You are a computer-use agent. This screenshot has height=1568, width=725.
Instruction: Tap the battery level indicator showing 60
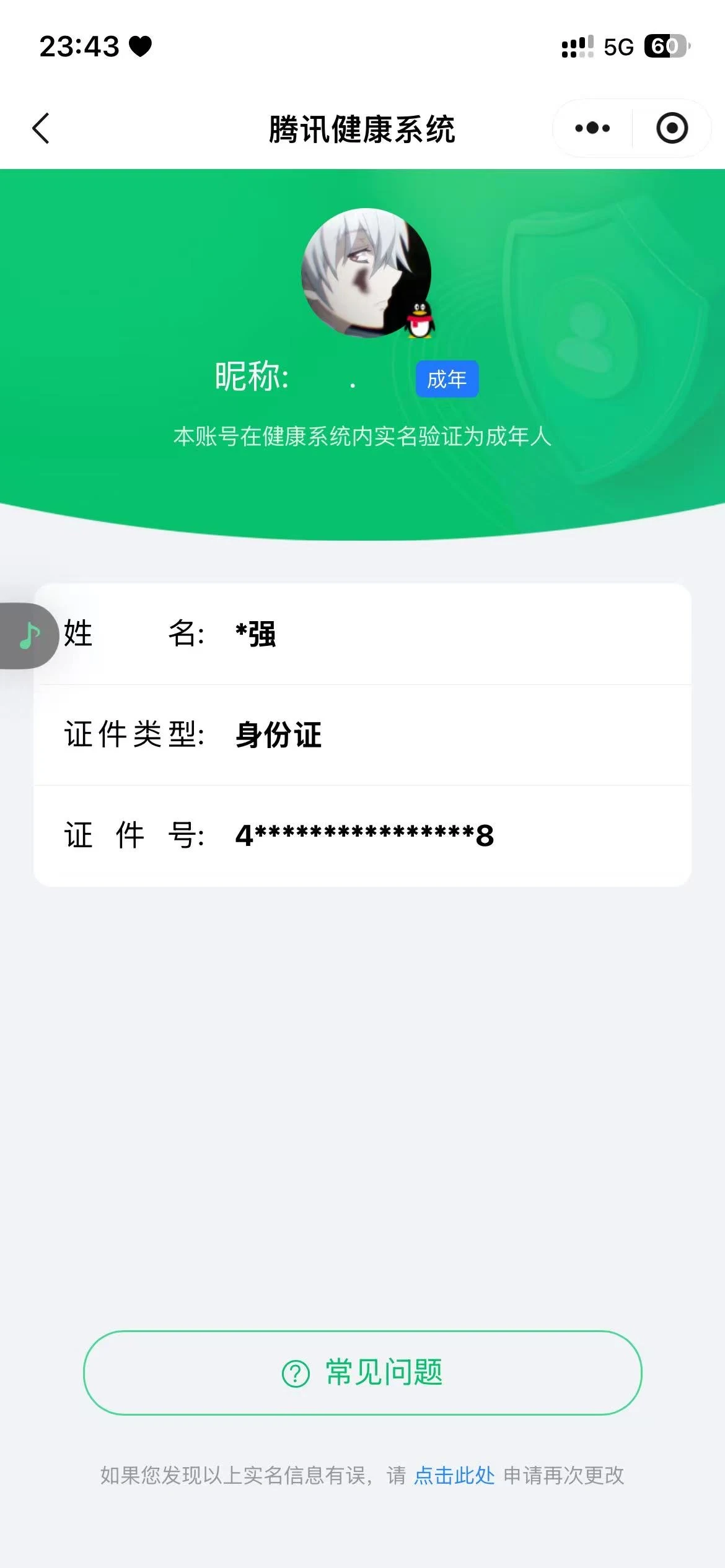click(x=665, y=46)
